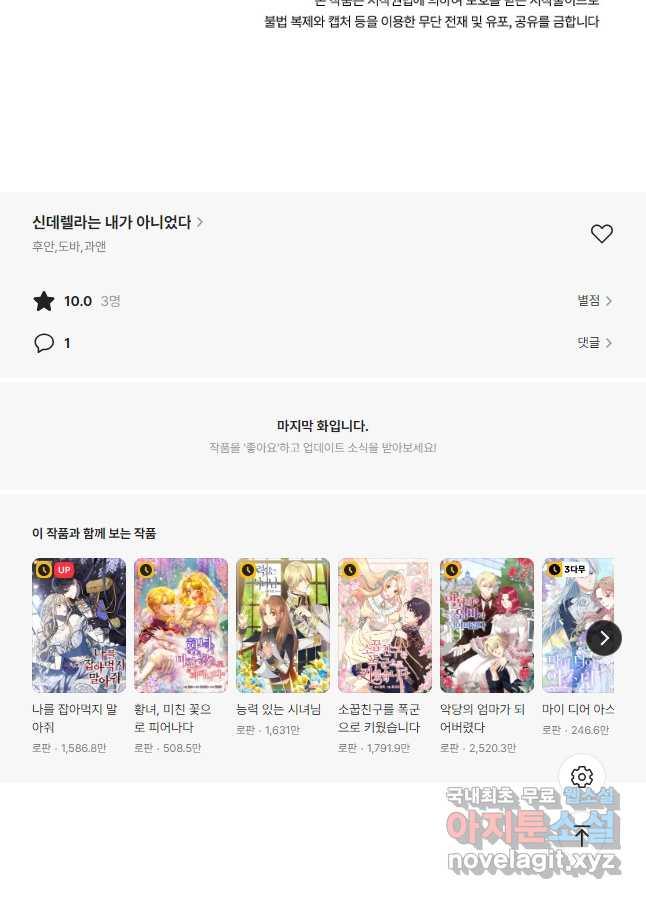Viewport: 646px width, 899px height.
Task: Show next recommended titles with the arrow
Action: tap(604, 638)
